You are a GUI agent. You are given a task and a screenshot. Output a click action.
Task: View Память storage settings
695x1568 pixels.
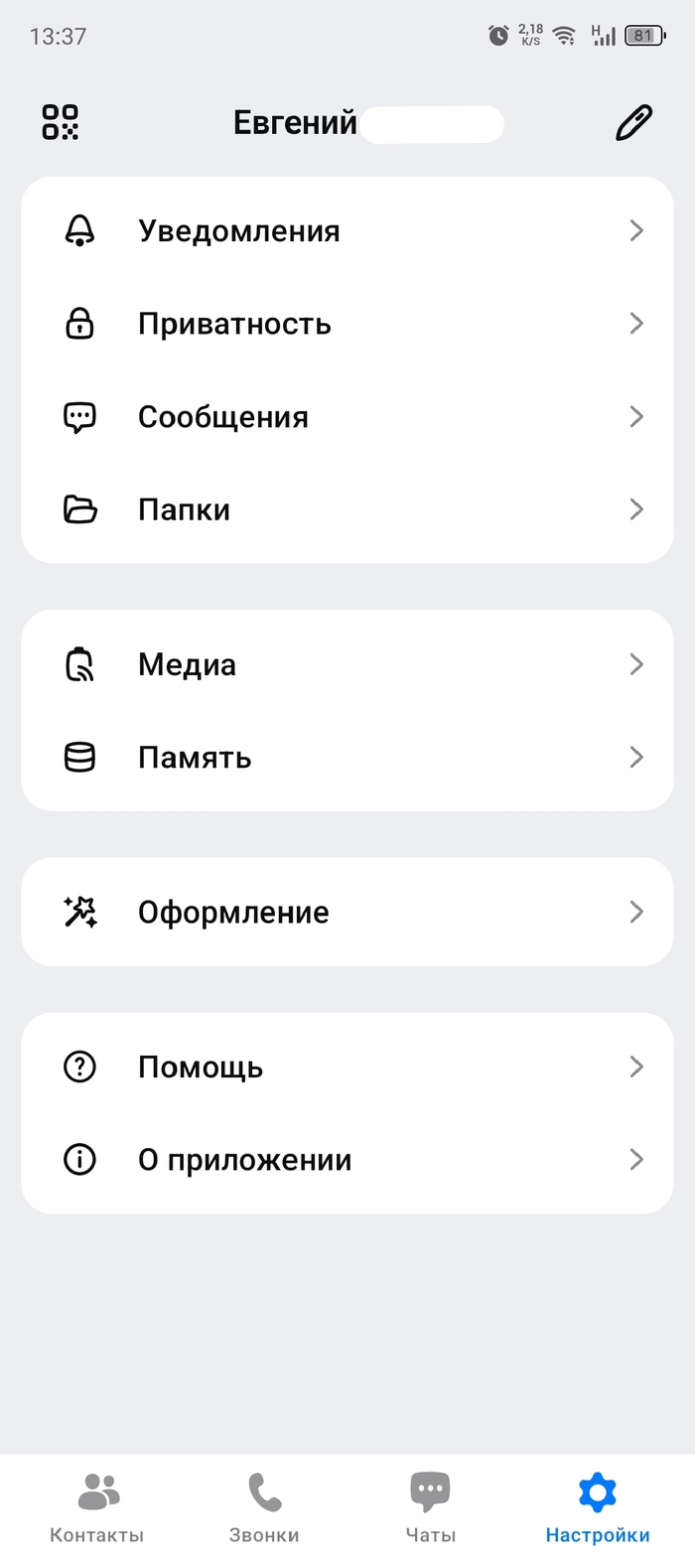click(x=347, y=758)
